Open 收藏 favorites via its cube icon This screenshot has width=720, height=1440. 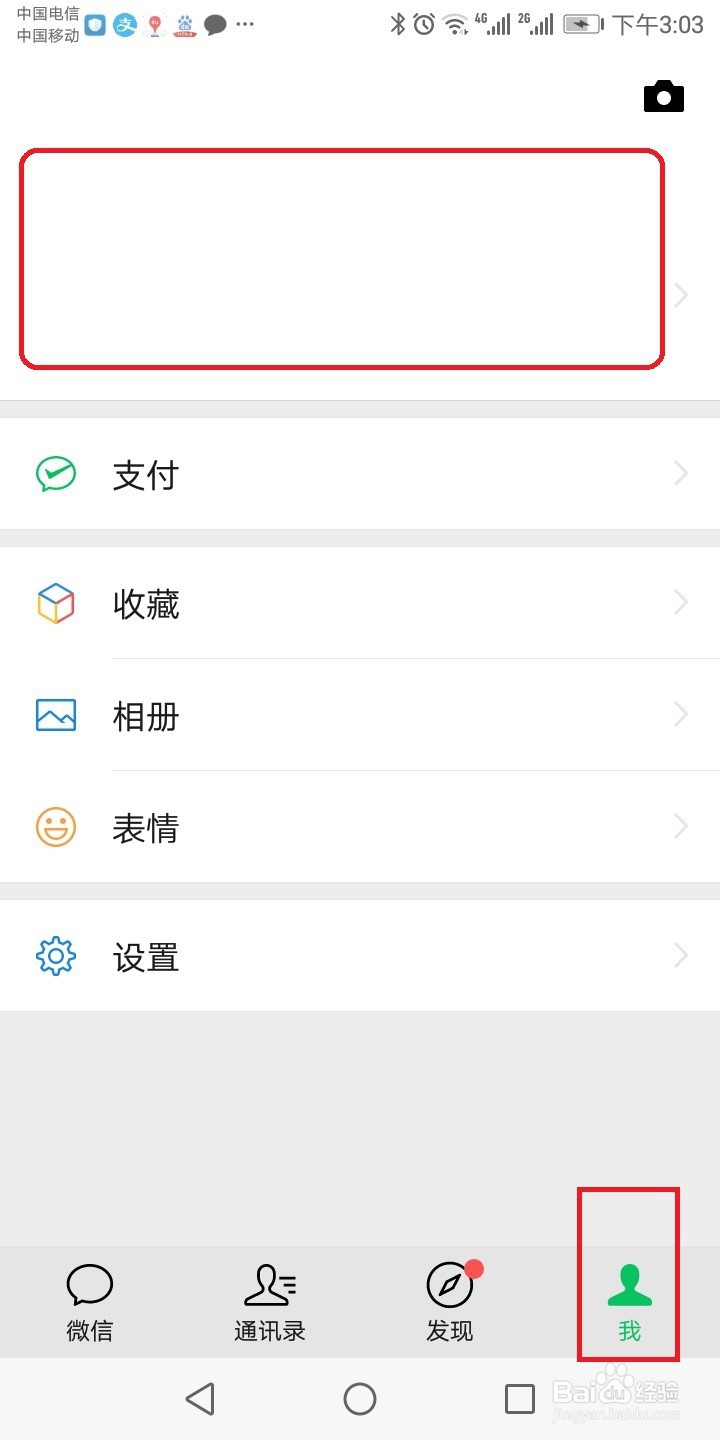tap(57, 603)
